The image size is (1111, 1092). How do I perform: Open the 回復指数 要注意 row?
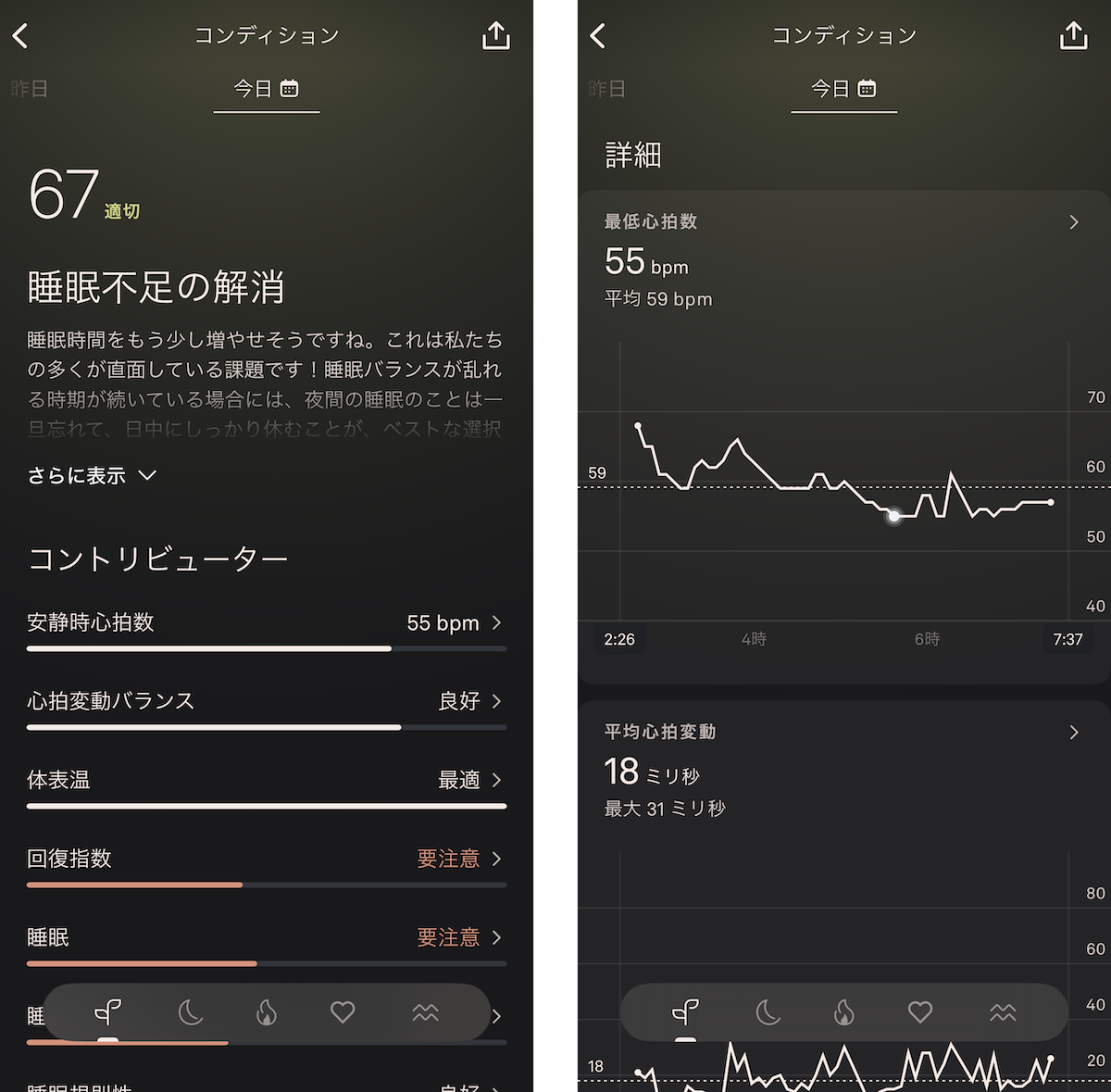pyautogui.click(x=266, y=859)
